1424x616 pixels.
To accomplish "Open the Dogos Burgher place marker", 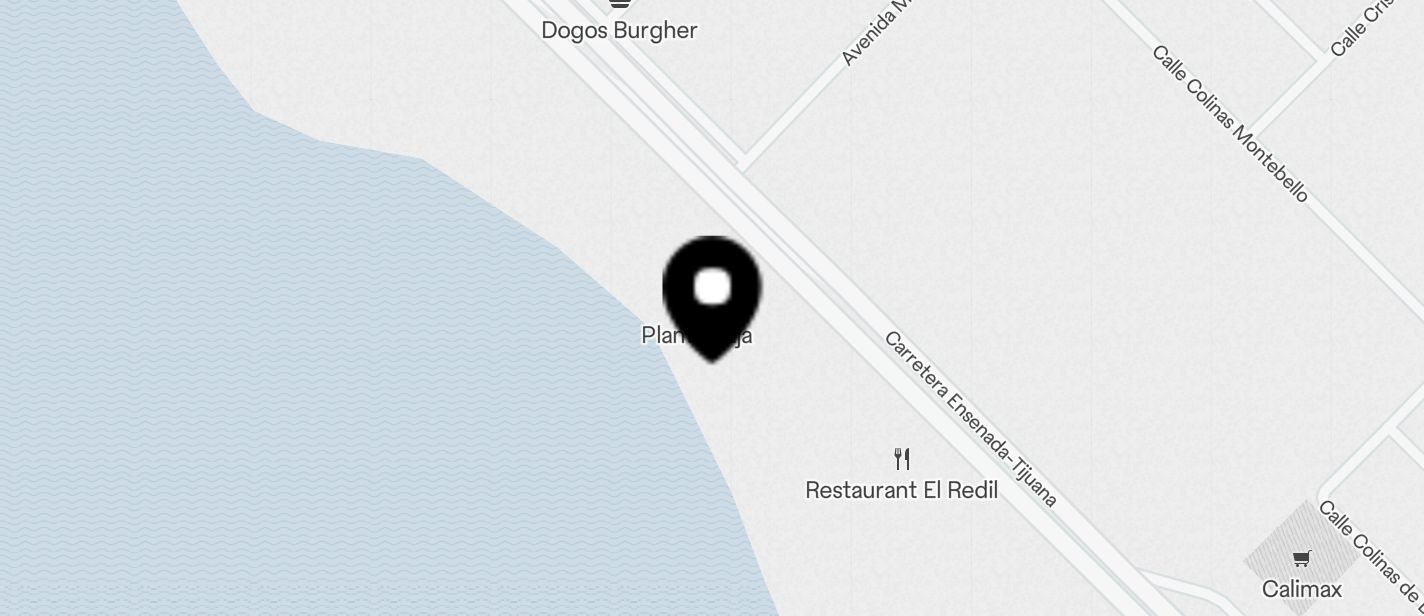I will point(619,5).
